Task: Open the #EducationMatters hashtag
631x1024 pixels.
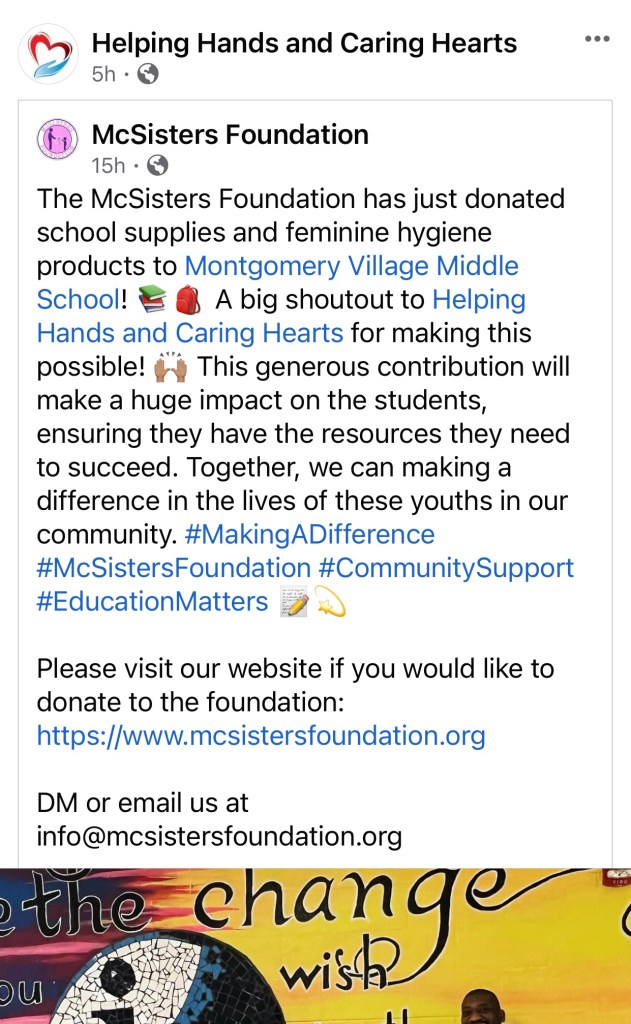Action: [153, 601]
